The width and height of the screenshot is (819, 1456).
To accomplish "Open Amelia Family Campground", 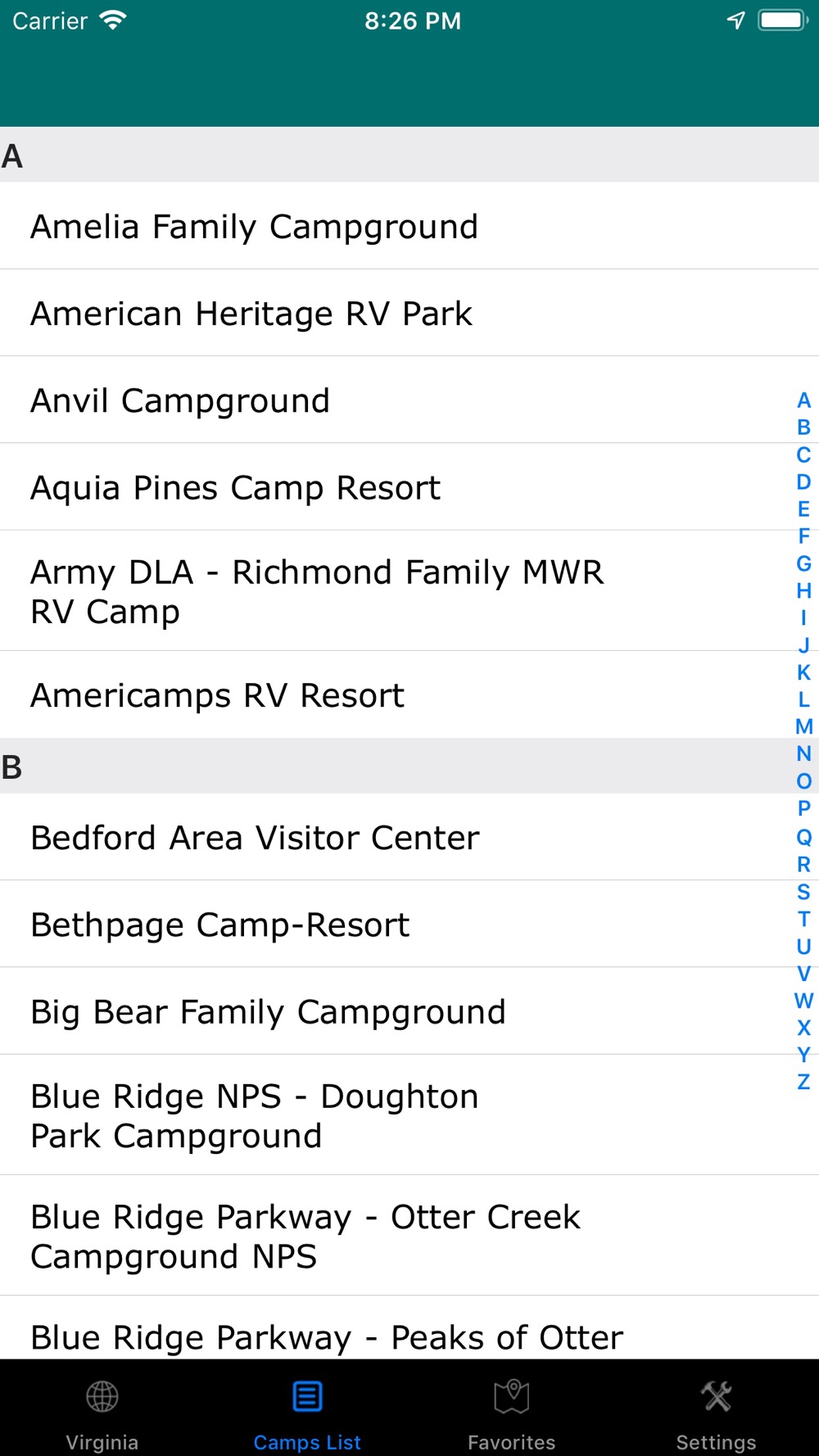I will (x=409, y=226).
